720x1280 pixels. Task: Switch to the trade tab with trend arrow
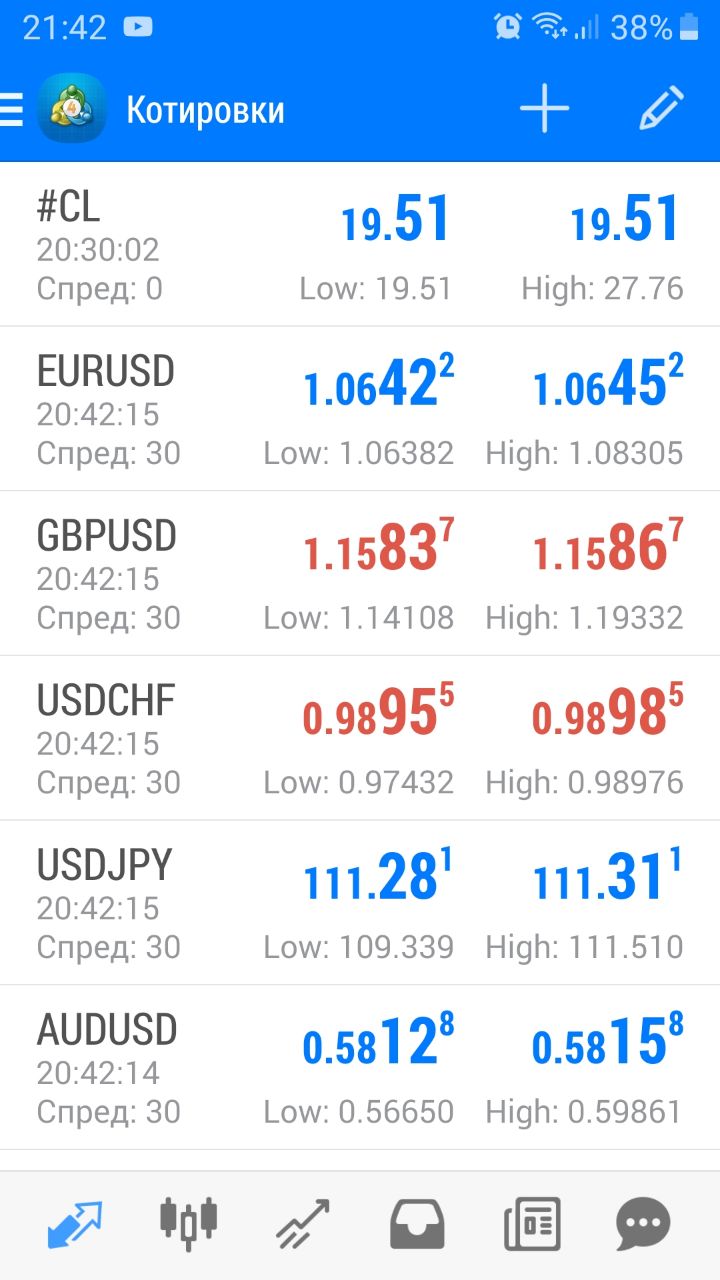tap(303, 1223)
